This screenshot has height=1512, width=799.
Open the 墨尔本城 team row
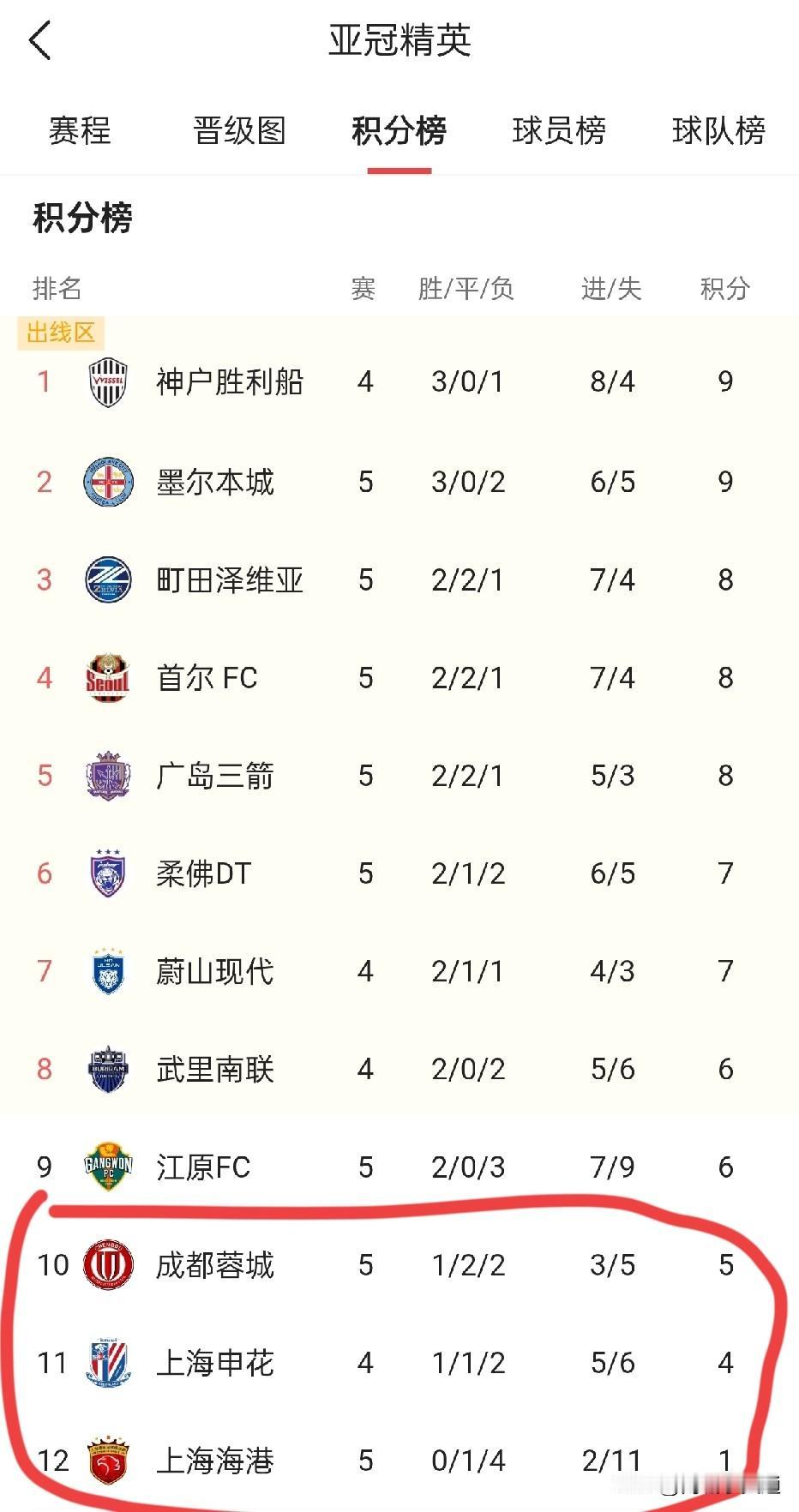[x=399, y=482]
